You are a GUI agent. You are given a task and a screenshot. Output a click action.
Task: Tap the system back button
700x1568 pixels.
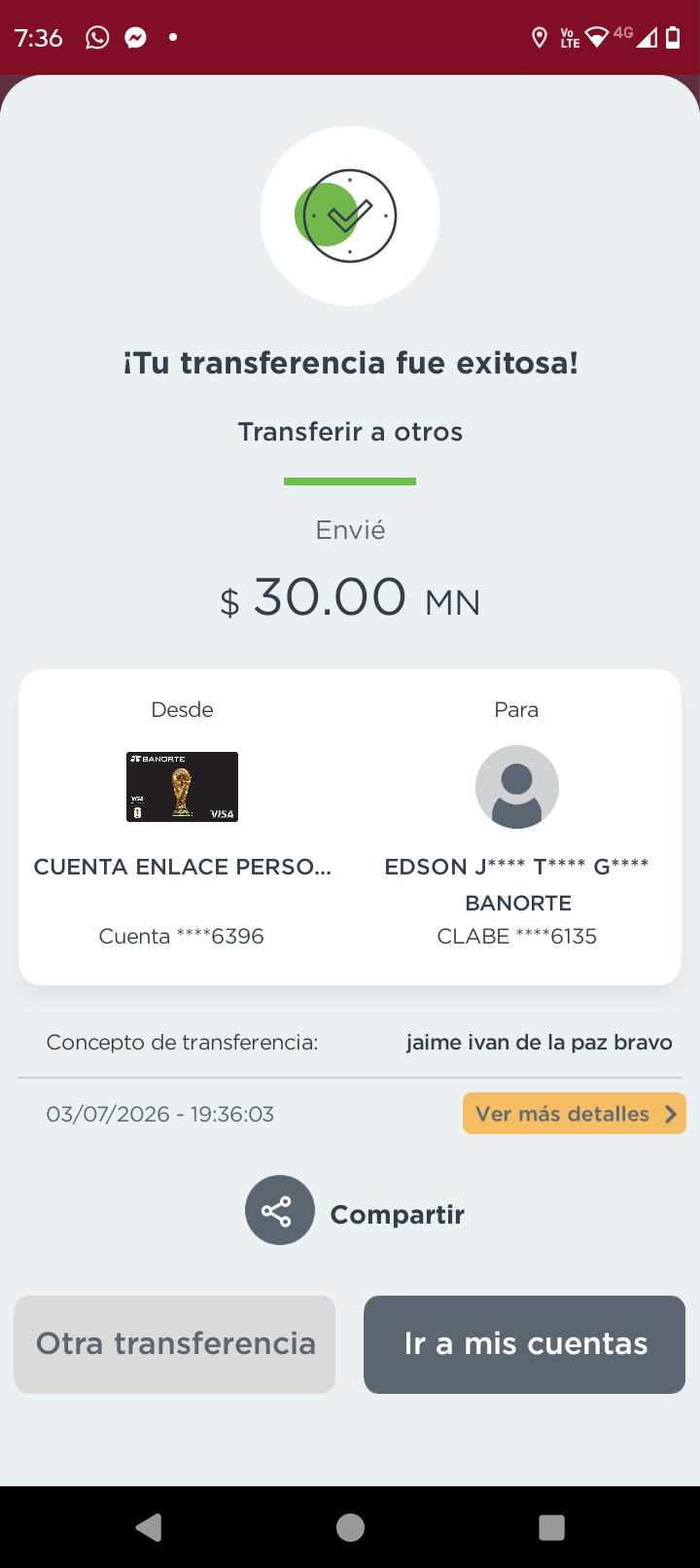tap(149, 1528)
